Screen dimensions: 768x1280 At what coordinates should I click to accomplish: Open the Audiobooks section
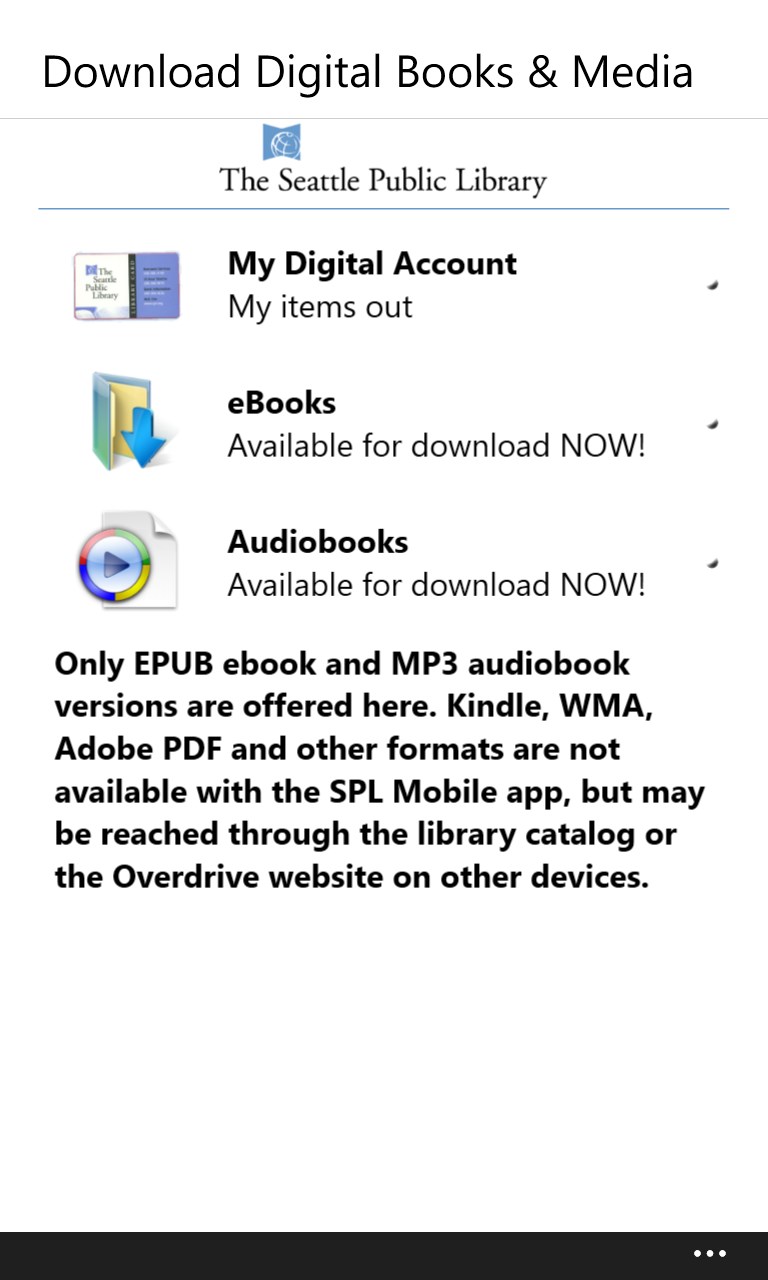click(x=436, y=563)
